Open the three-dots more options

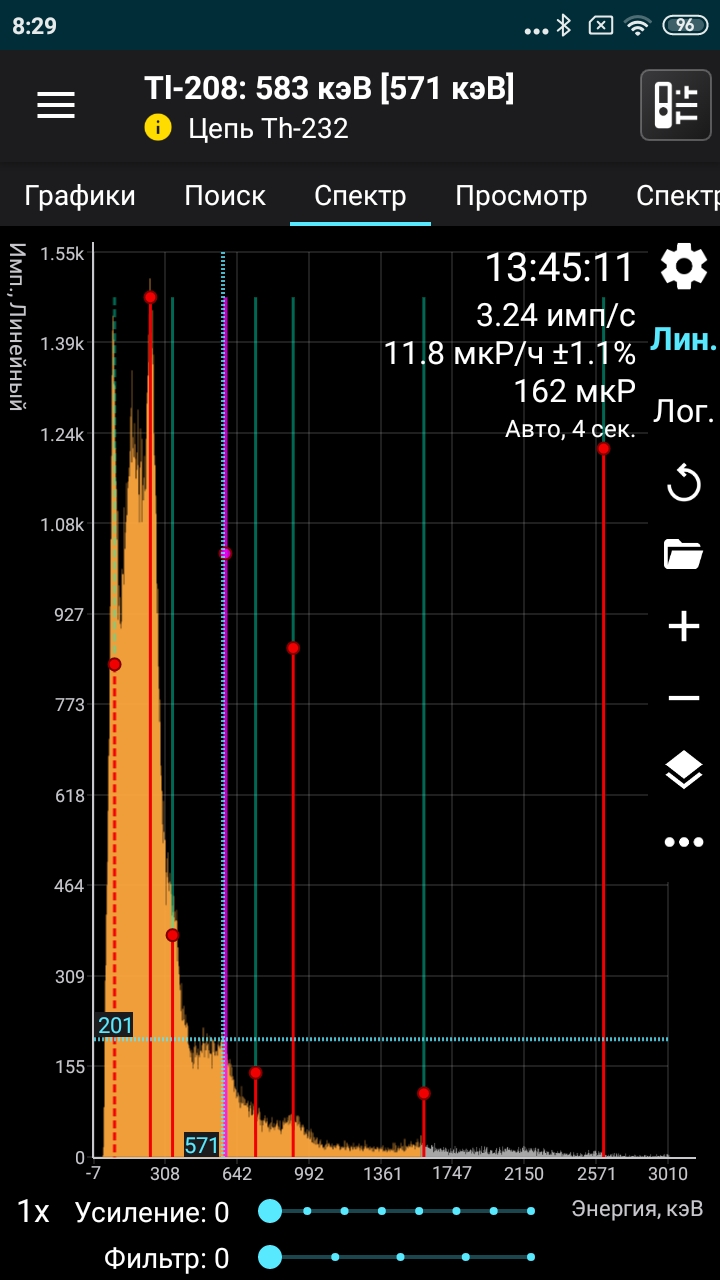coord(684,842)
